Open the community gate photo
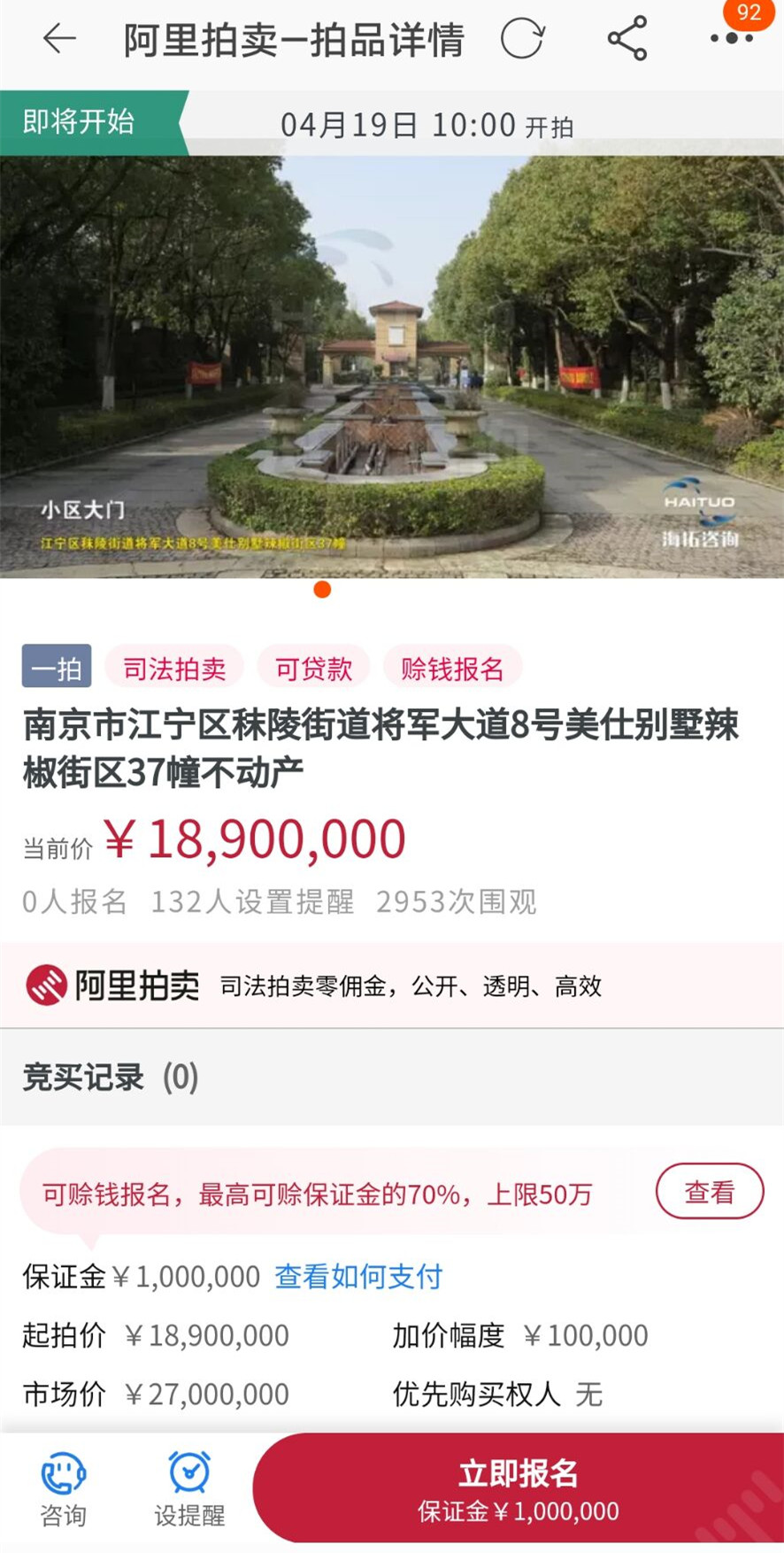The image size is (784, 1553). [x=392, y=367]
